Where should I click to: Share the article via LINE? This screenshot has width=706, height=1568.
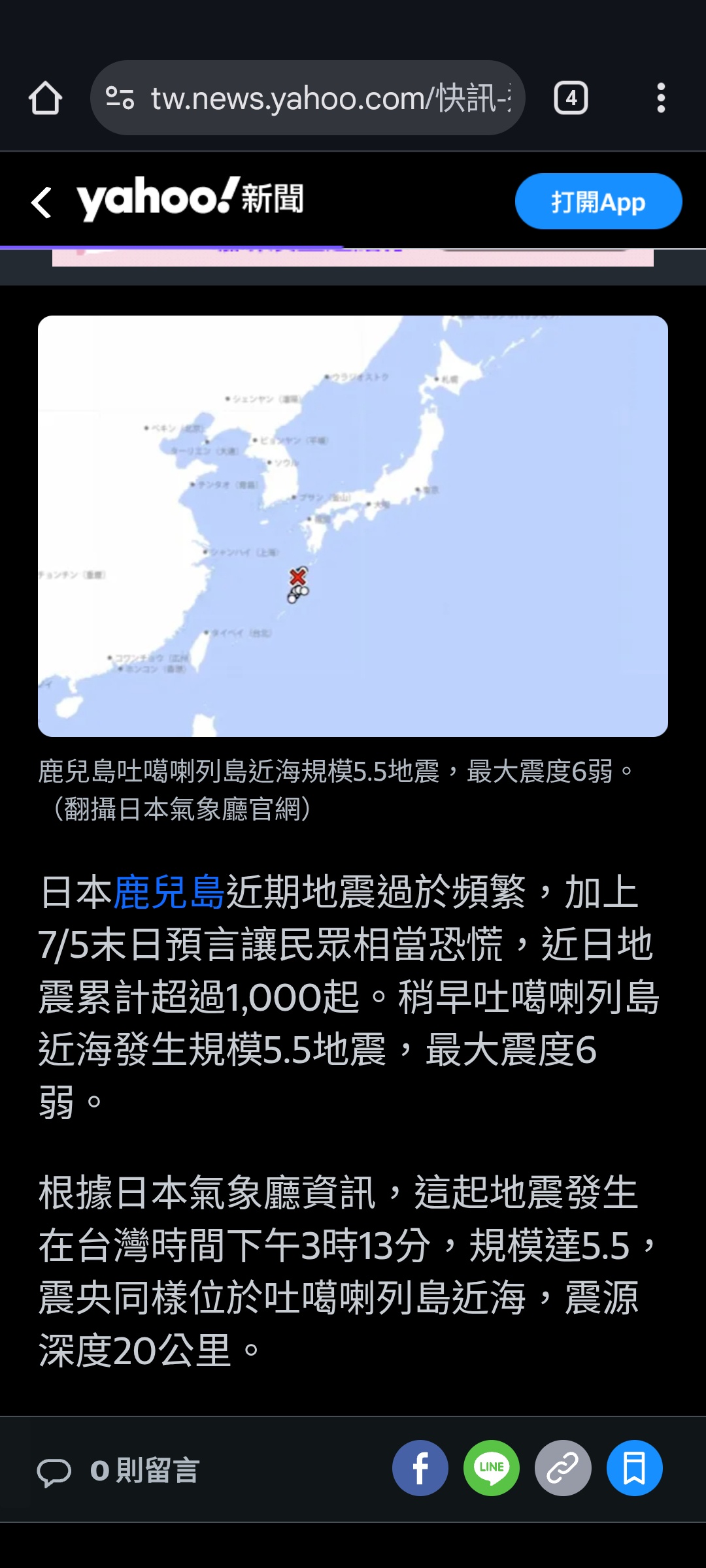coord(492,1468)
